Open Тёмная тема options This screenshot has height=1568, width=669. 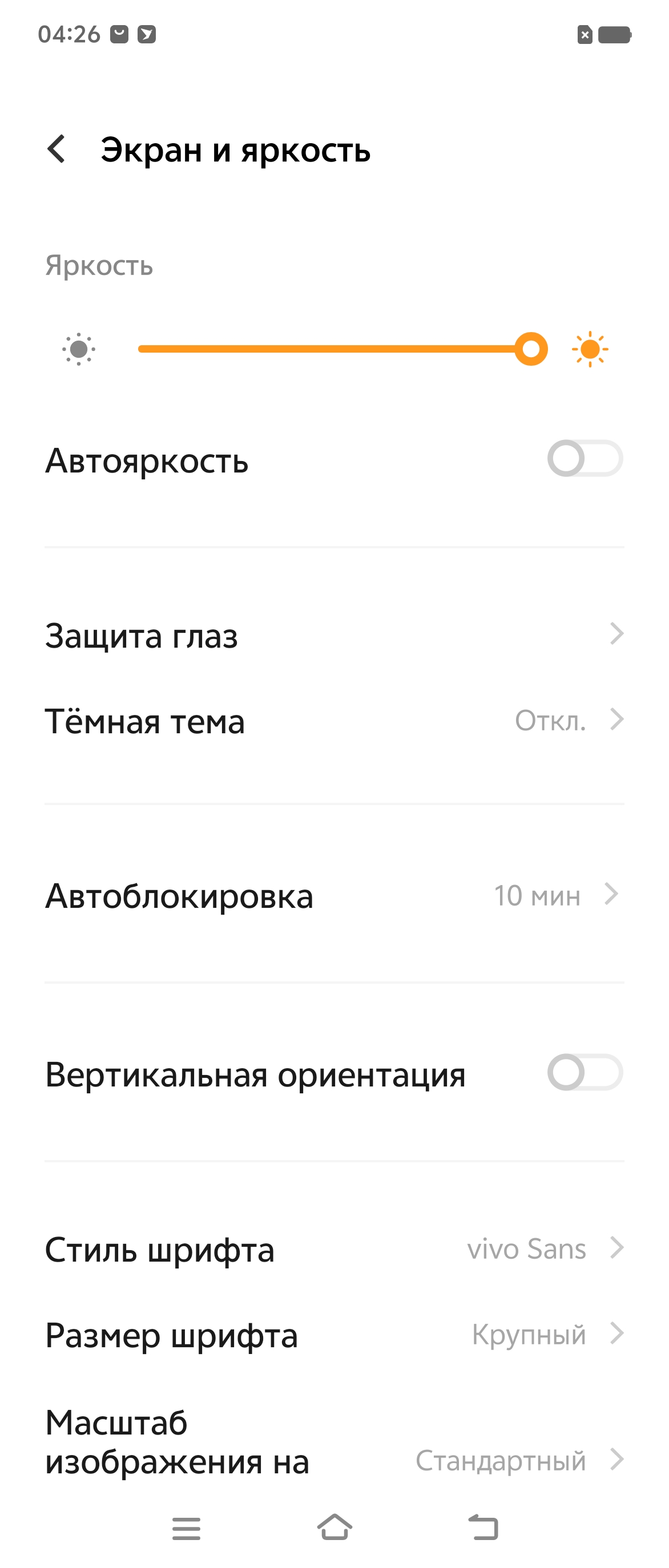pos(334,721)
